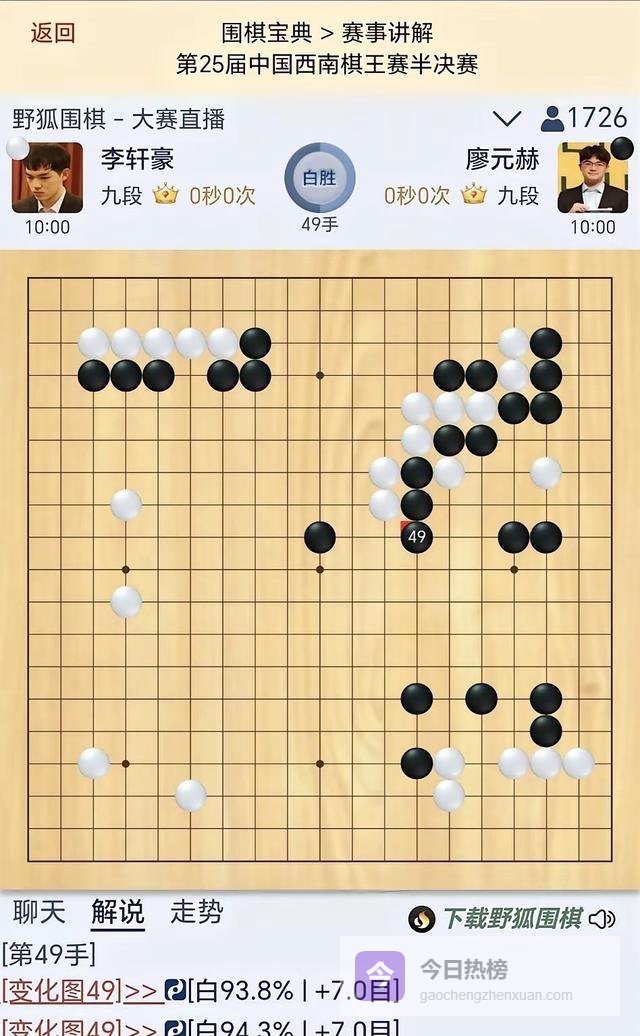
Task: Go back via 返回
Action: 53,32
